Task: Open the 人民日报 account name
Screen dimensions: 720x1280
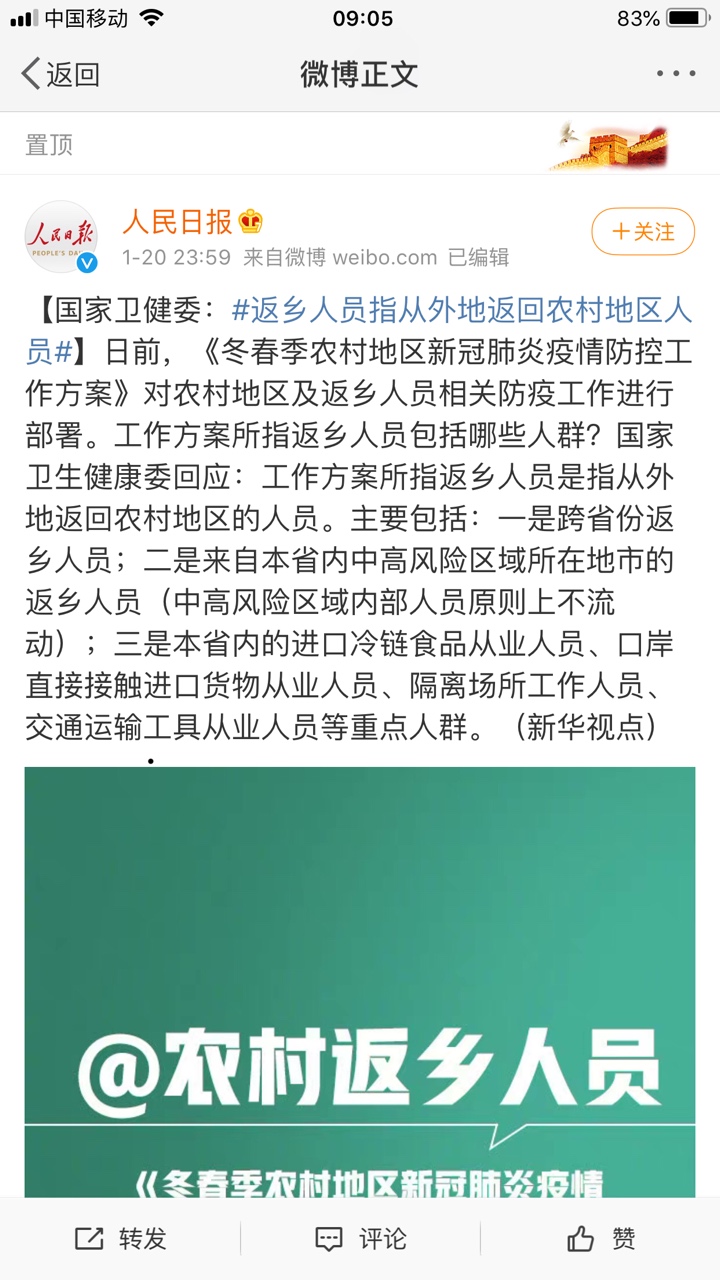Action: click(177, 222)
